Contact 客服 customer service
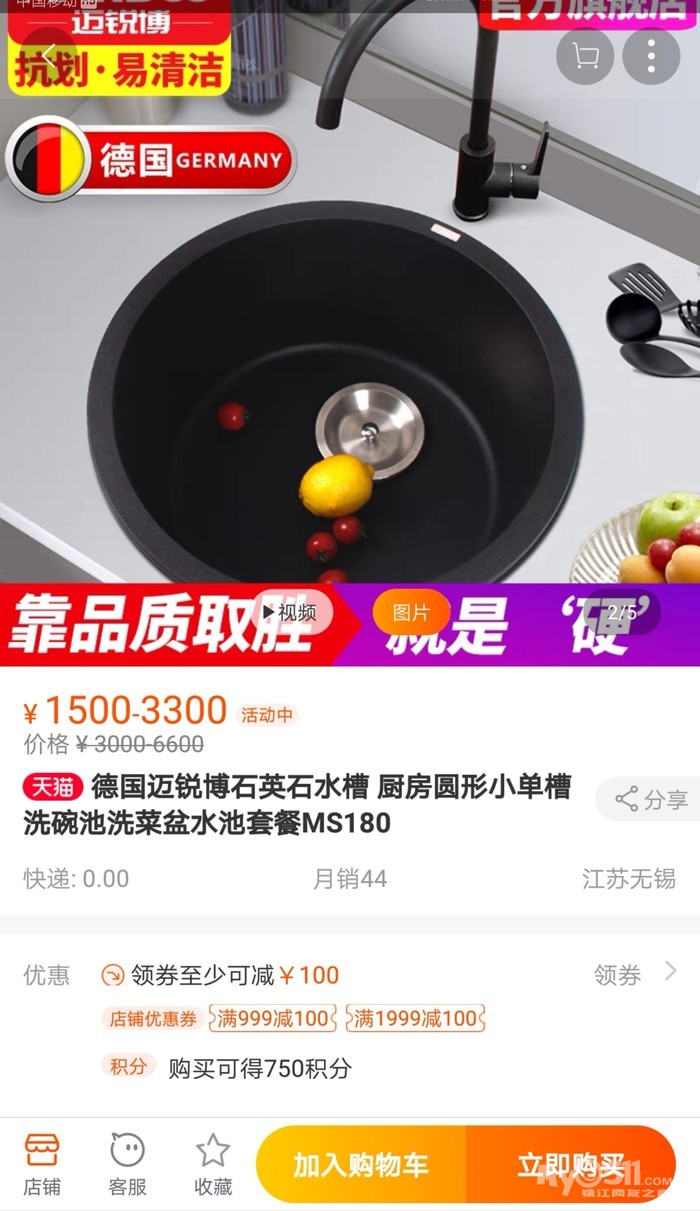This screenshot has height=1211, width=700. 127,1164
